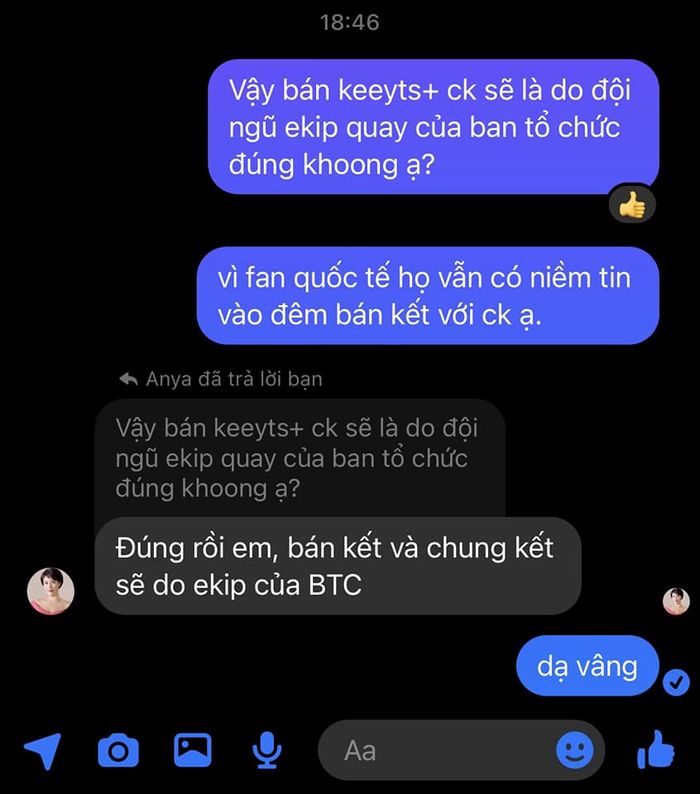Record a voice message with the microphone
The width and height of the screenshot is (700, 794).
click(x=266, y=749)
